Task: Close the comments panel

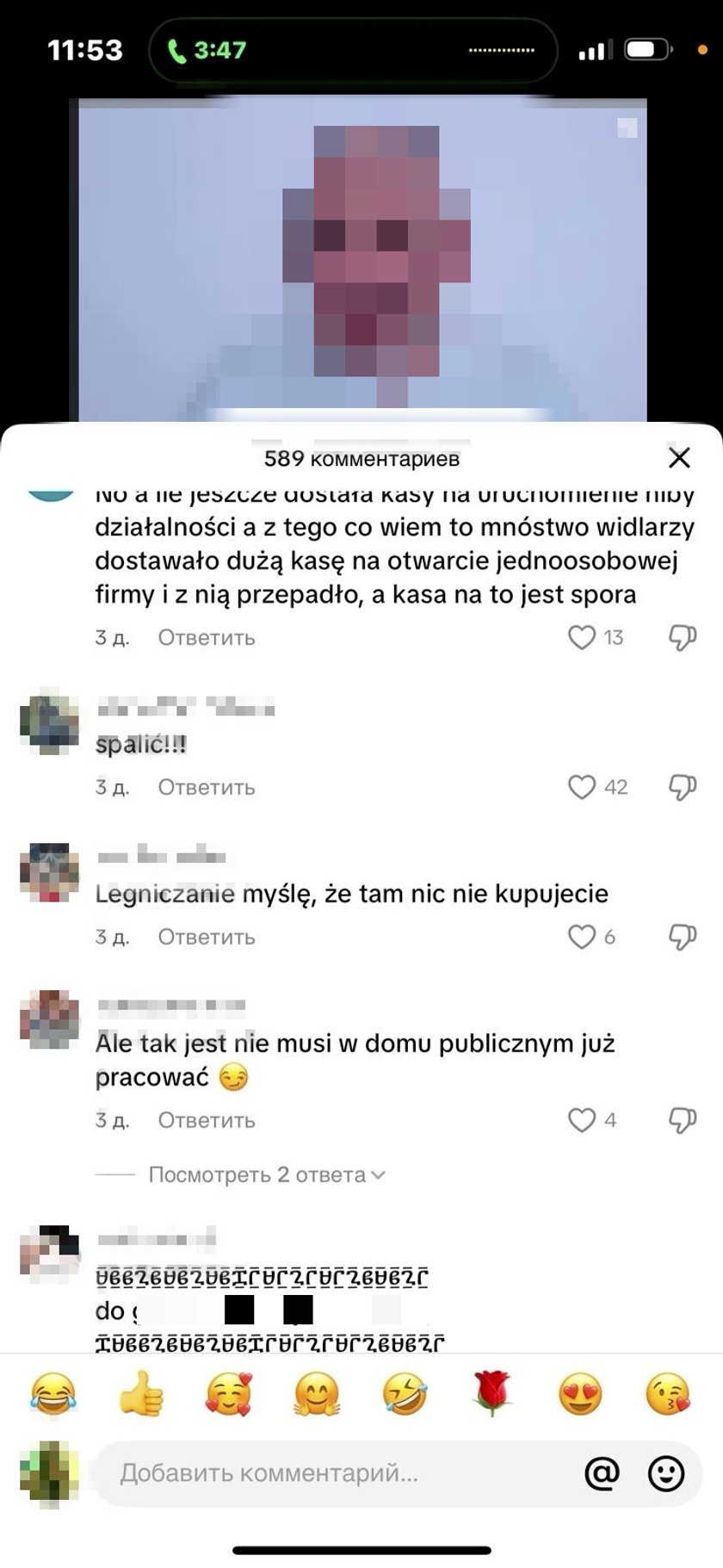Action: point(679,457)
